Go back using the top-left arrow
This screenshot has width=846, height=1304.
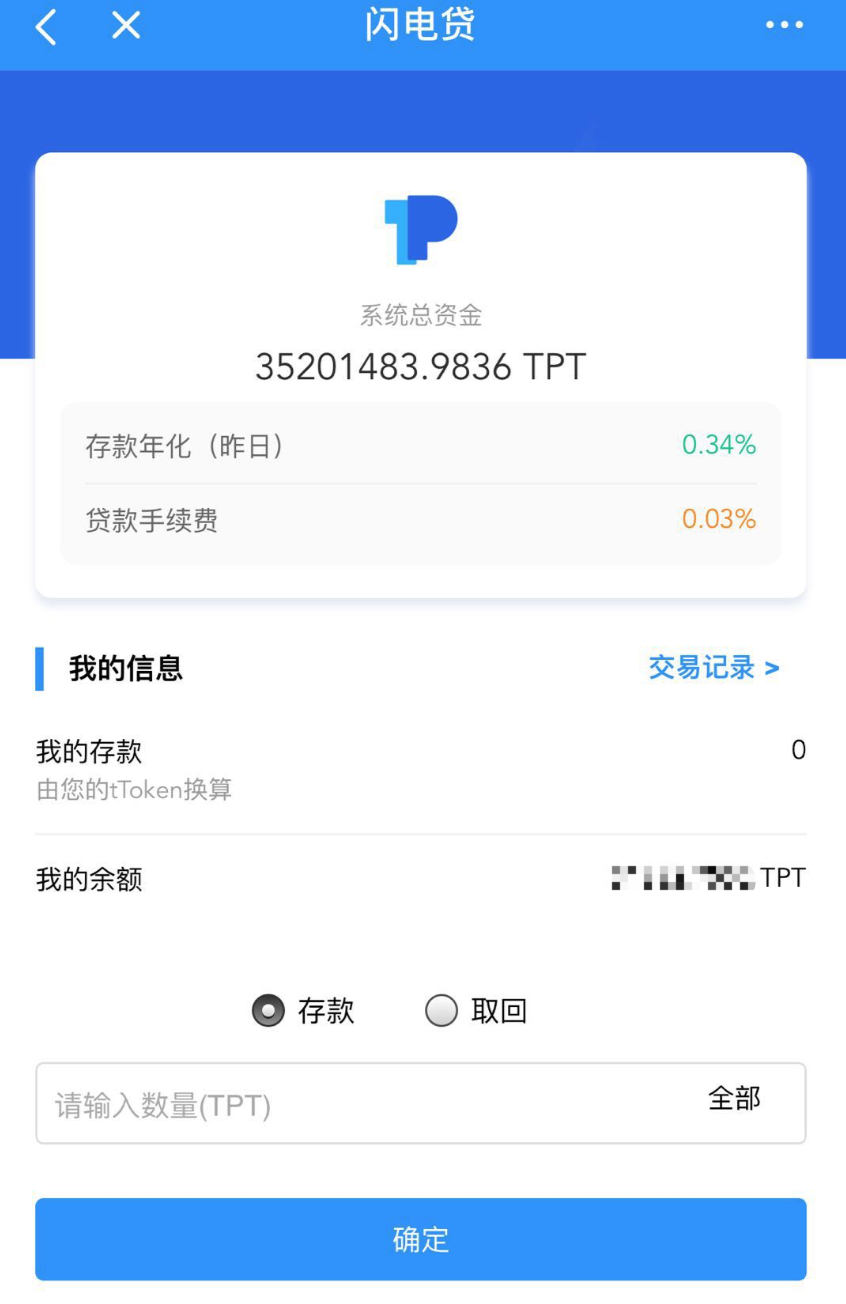(x=46, y=27)
